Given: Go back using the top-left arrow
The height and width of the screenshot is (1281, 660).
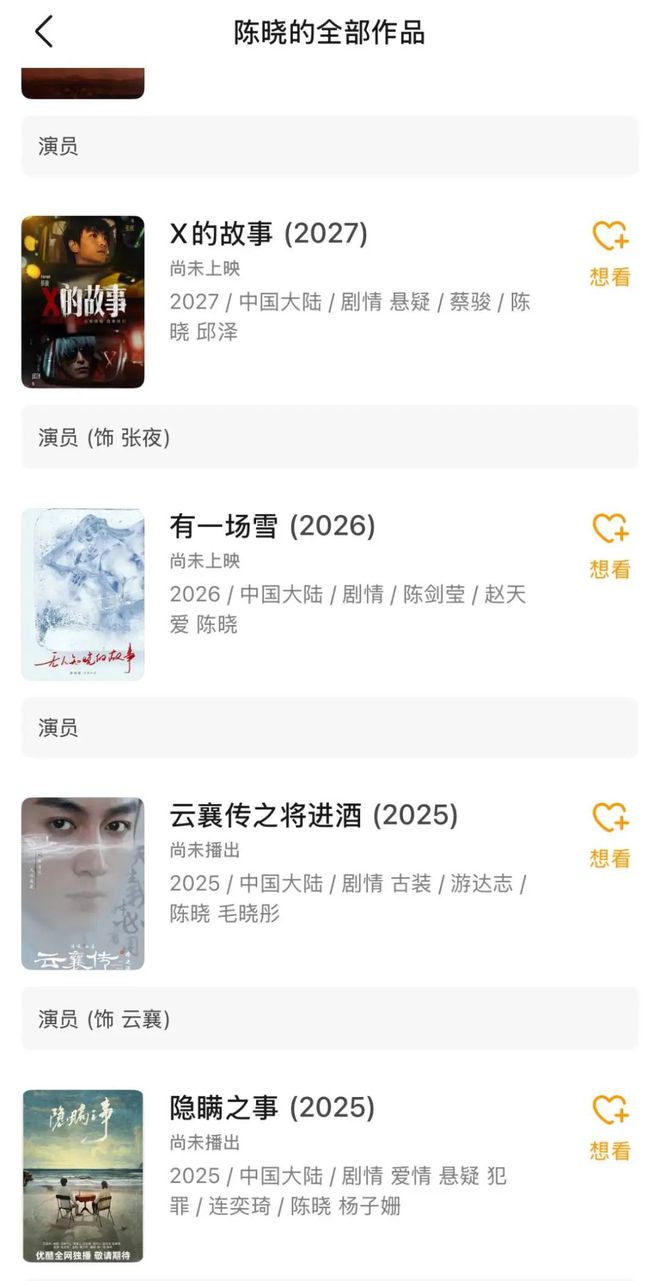Looking at the screenshot, I should tap(43, 32).
